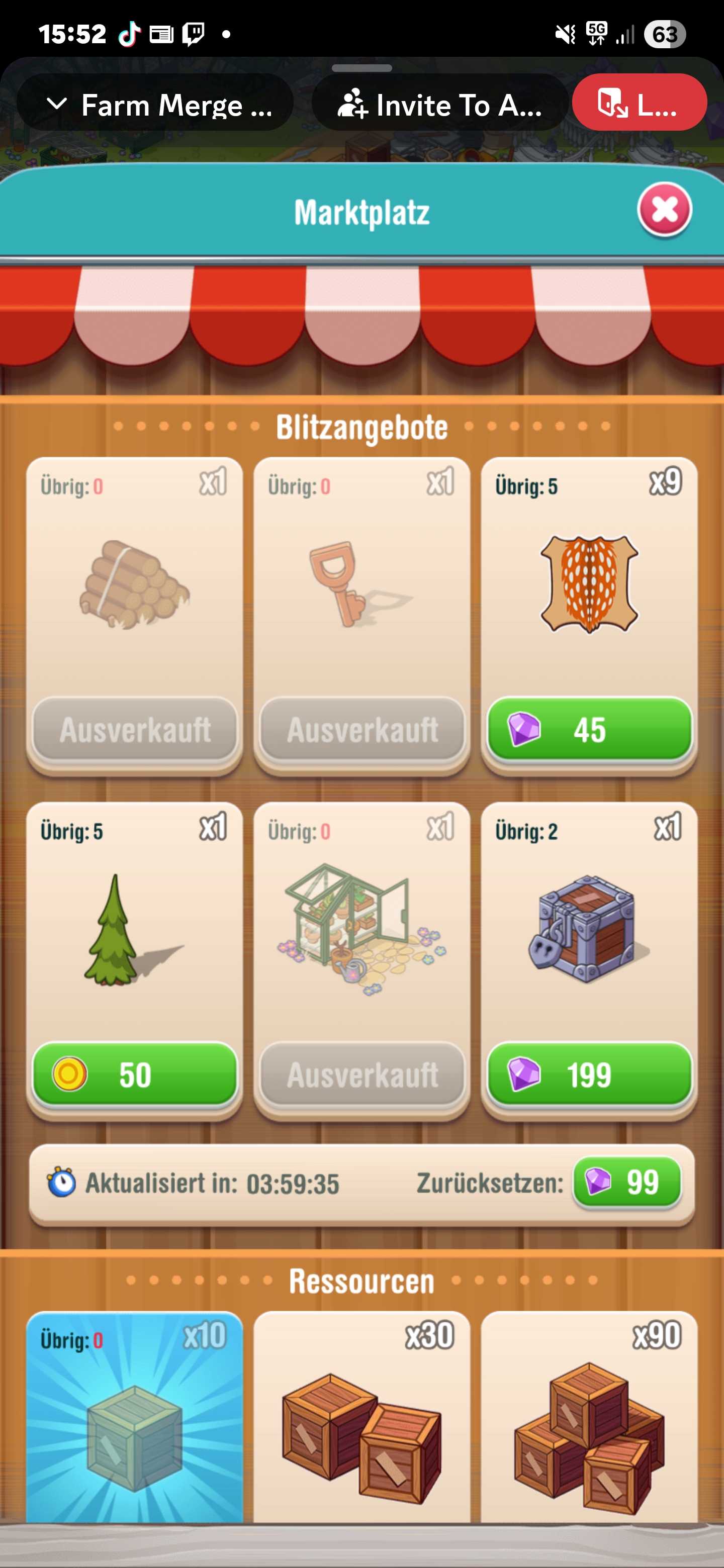Image resolution: width=724 pixels, height=1568 pixels.
Task: Buy the pine tree for 50 coins
Action: (x=135, y=1074)
